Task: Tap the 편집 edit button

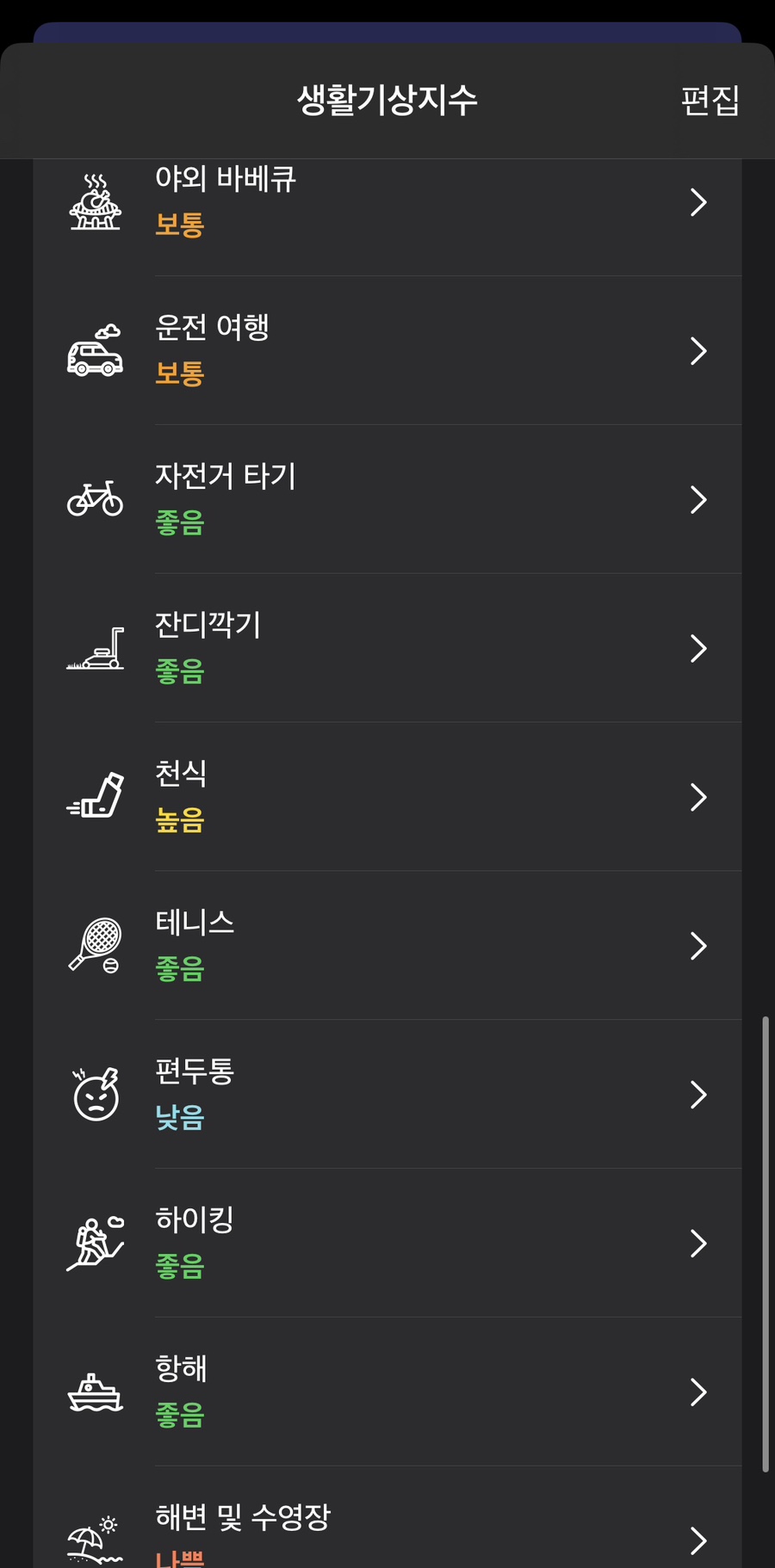Action: [710, 101]
